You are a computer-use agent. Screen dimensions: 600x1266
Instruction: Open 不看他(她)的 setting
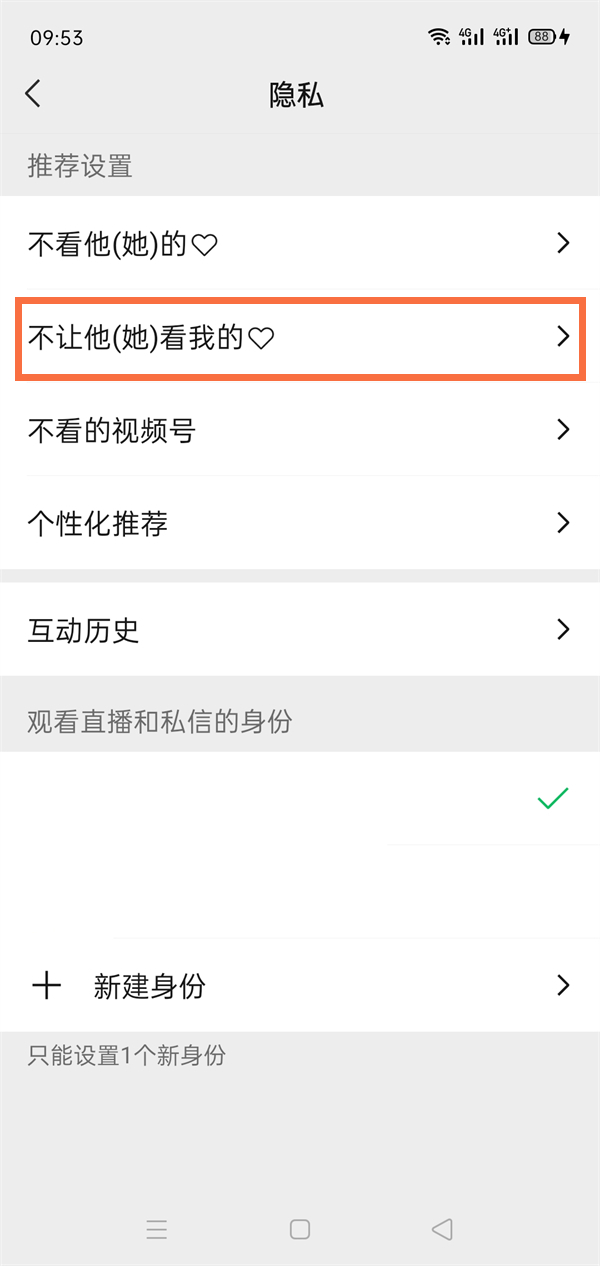pyautogui.click(x=300, y=243)
